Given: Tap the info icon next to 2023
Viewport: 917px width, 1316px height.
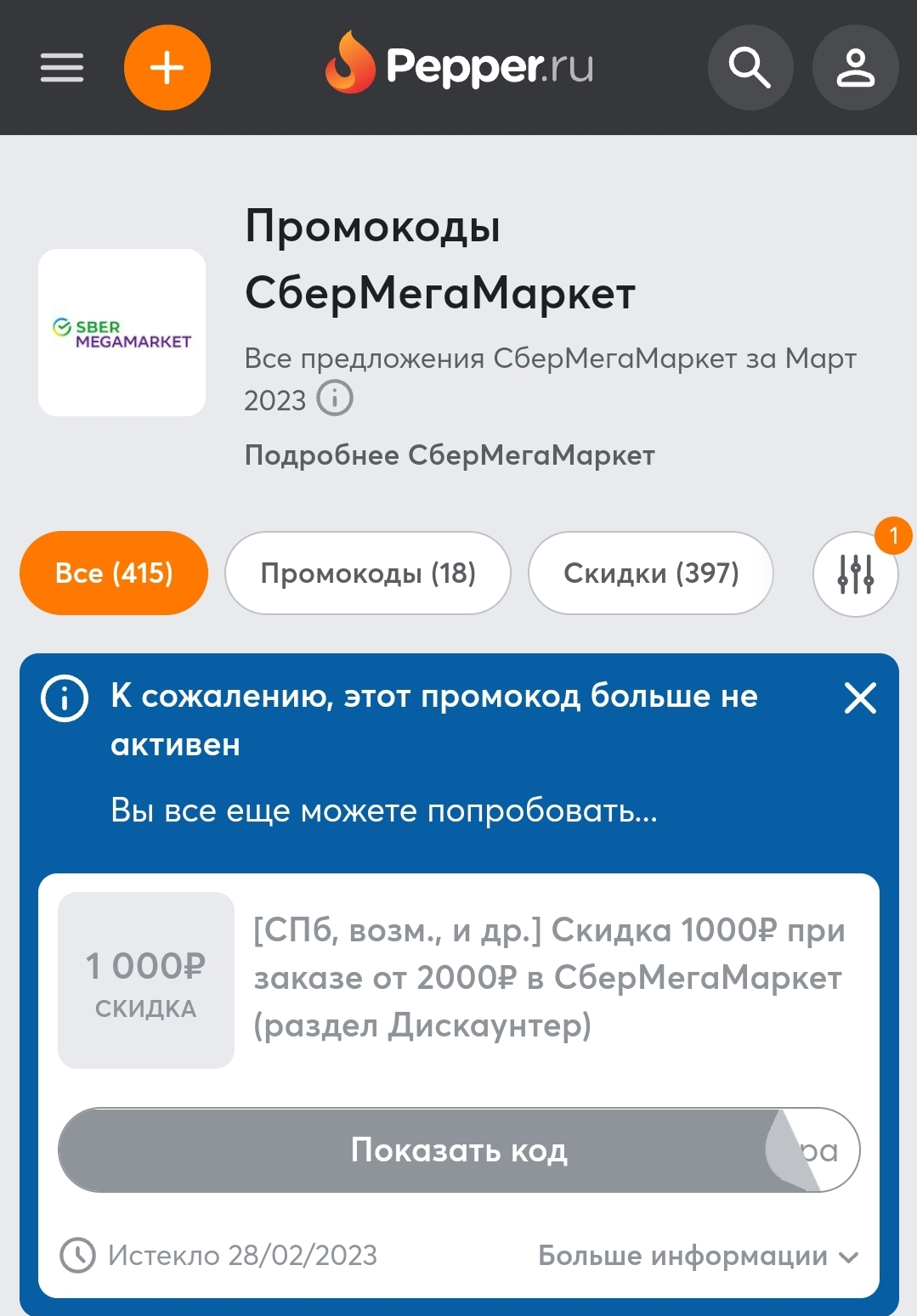Looking at the screenshot, I should click(x=335, y=398).
